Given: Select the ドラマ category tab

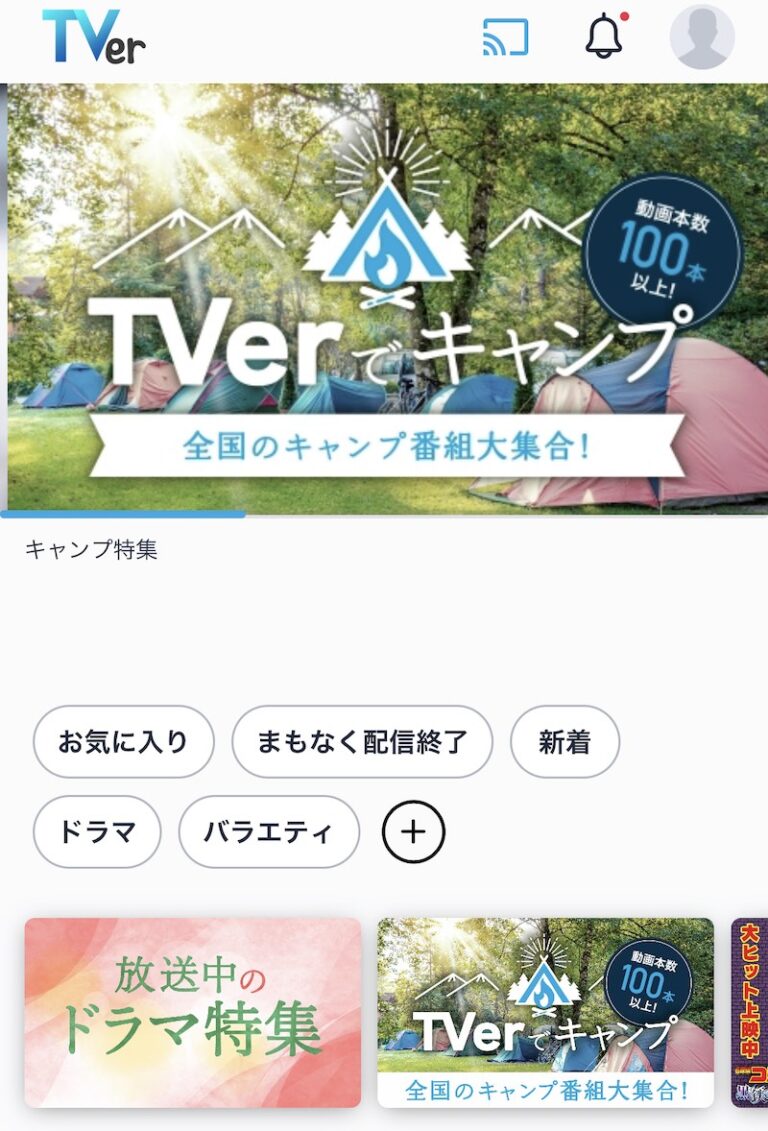Looking at the screenshot, I should coord(95,830).
